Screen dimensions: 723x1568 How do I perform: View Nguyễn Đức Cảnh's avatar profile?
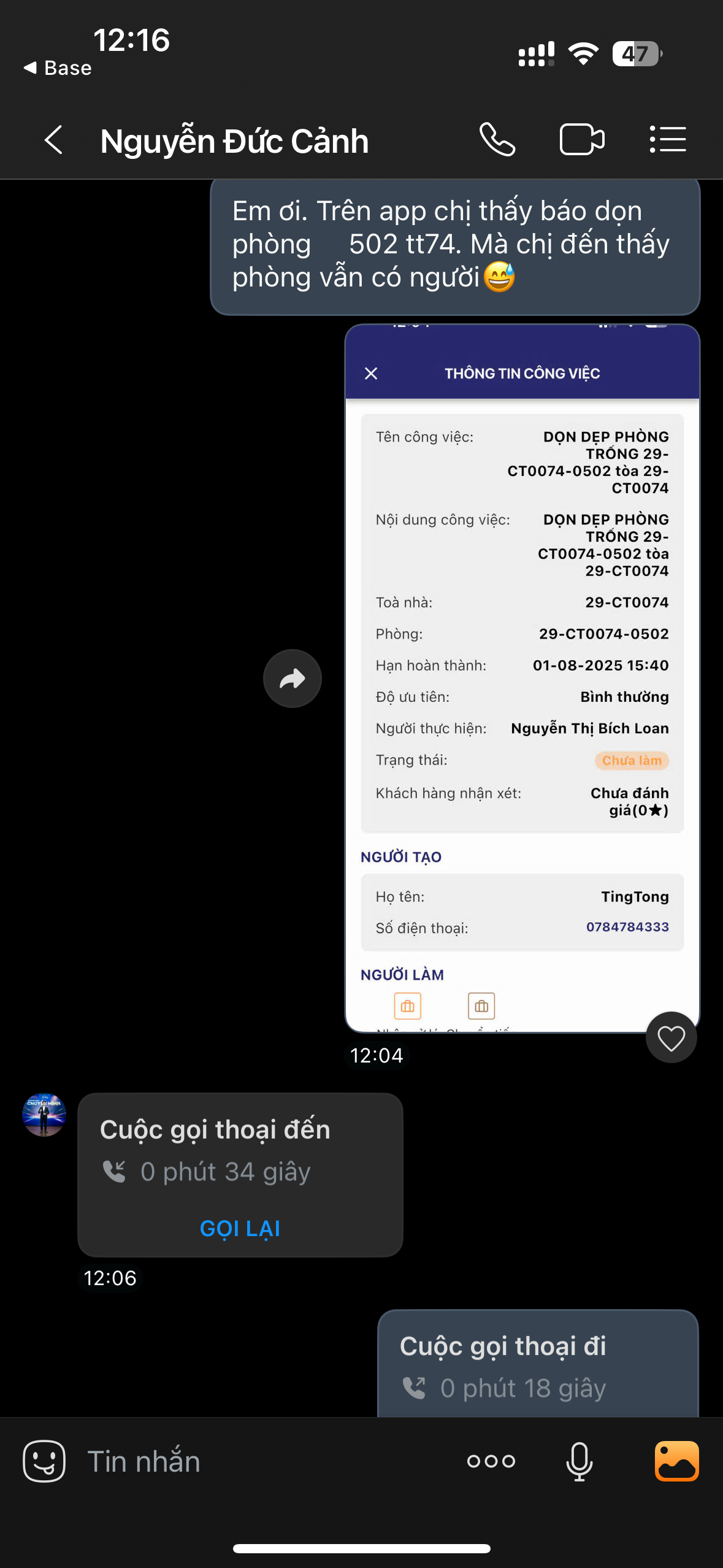(x=44, y=1115)
